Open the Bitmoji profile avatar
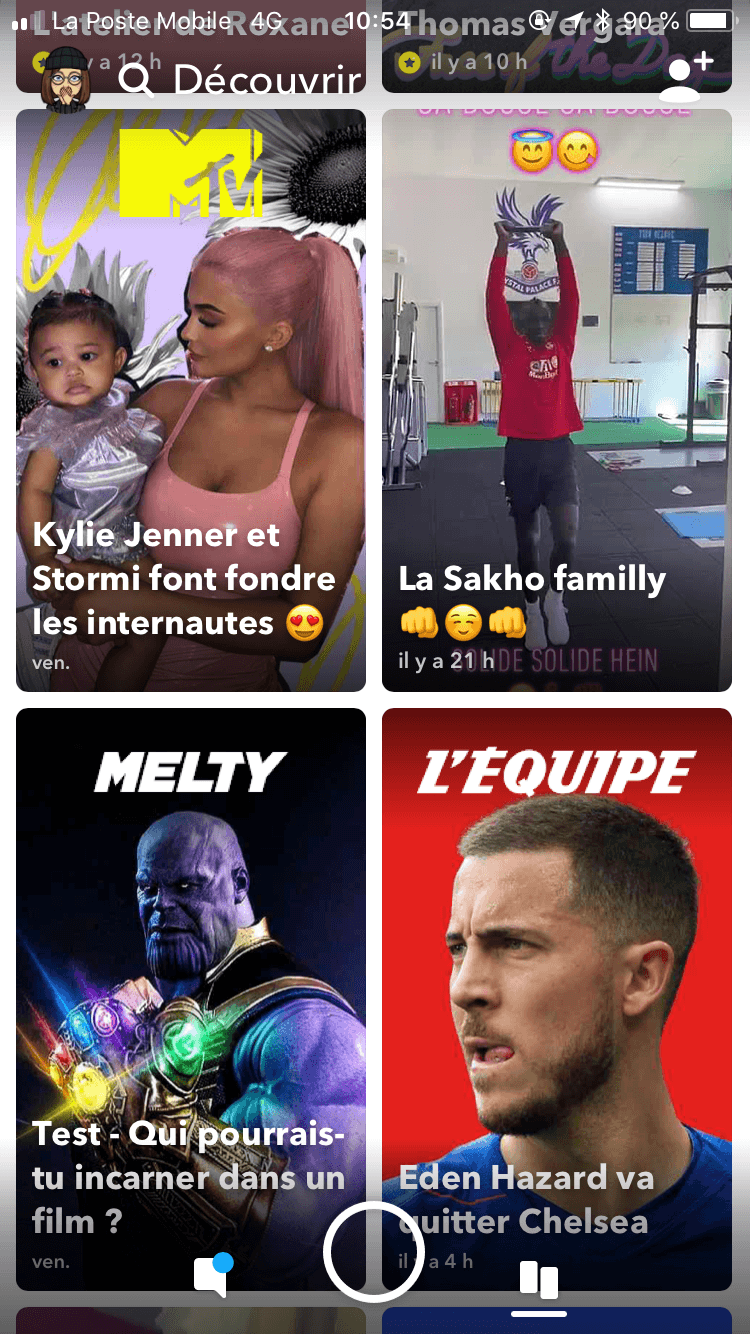The width and height of the screenshot is (750, 1334). coord(64,76)
